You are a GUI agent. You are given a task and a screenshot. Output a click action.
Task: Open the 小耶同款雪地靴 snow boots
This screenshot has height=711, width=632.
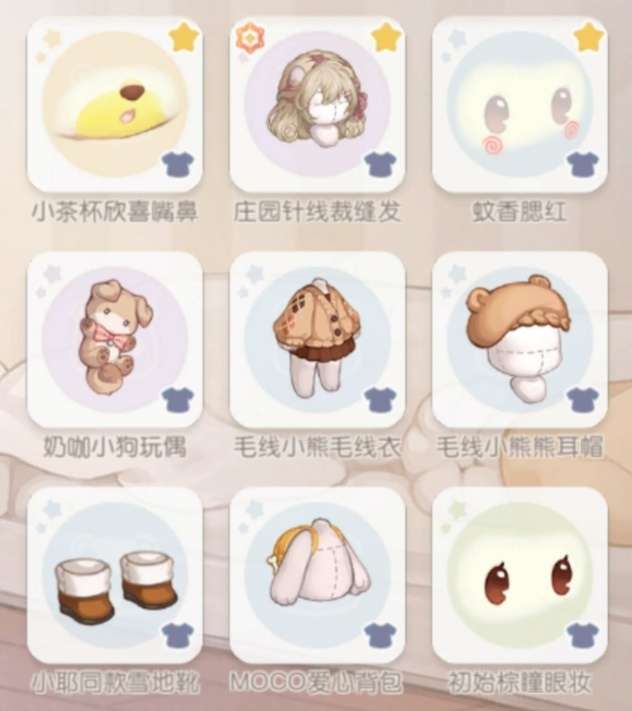(115, 576)
